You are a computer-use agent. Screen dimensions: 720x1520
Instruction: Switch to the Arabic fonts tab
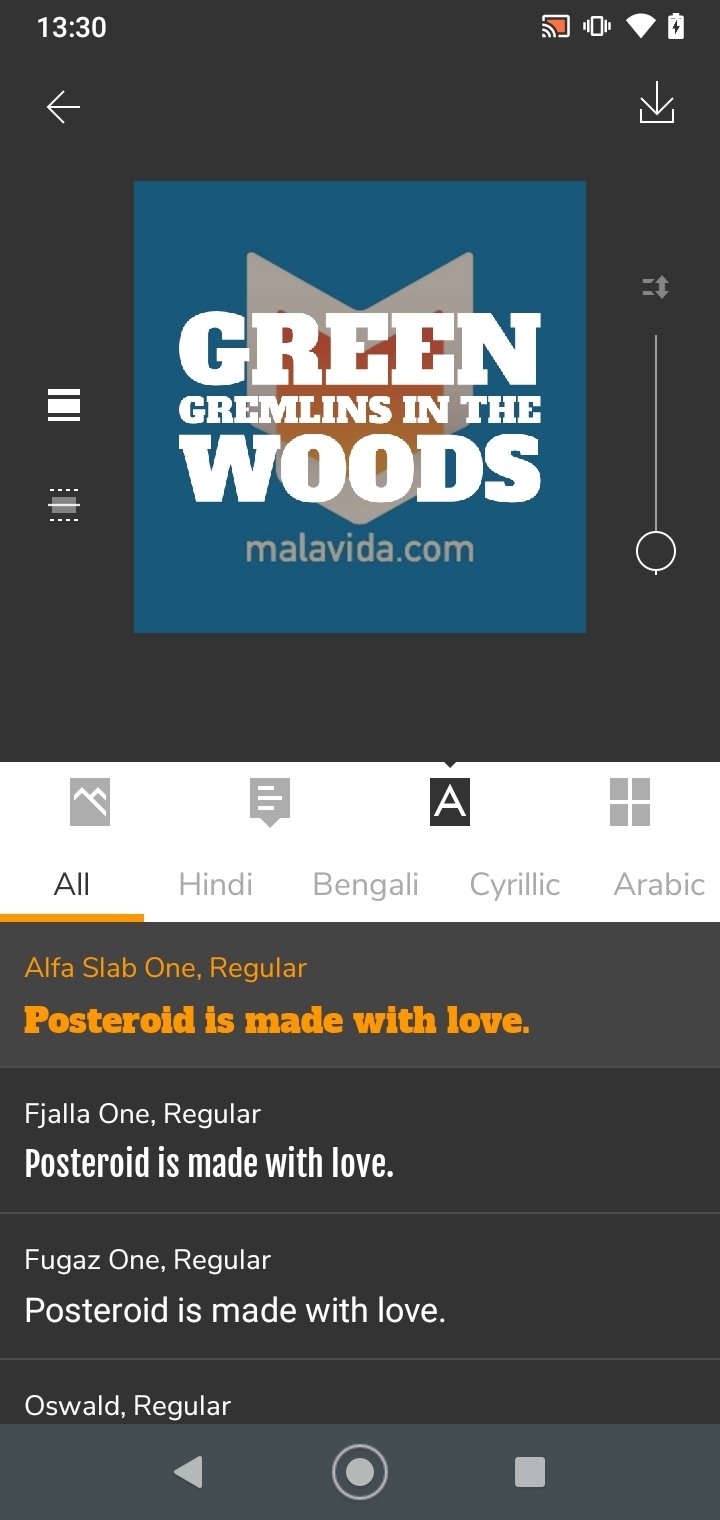pyautogui.click(x=659, y=884)
